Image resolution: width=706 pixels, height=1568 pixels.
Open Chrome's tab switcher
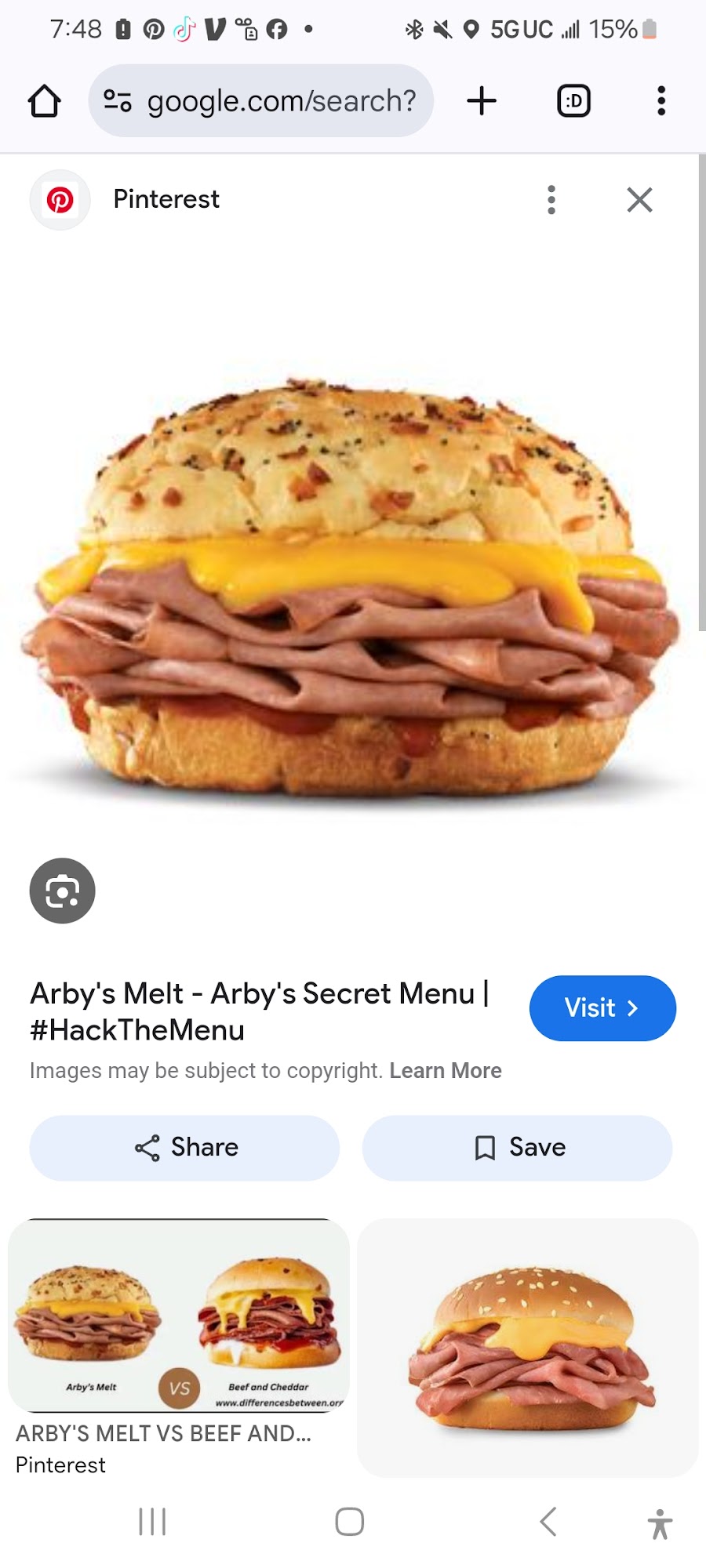(x=573, y=100)
